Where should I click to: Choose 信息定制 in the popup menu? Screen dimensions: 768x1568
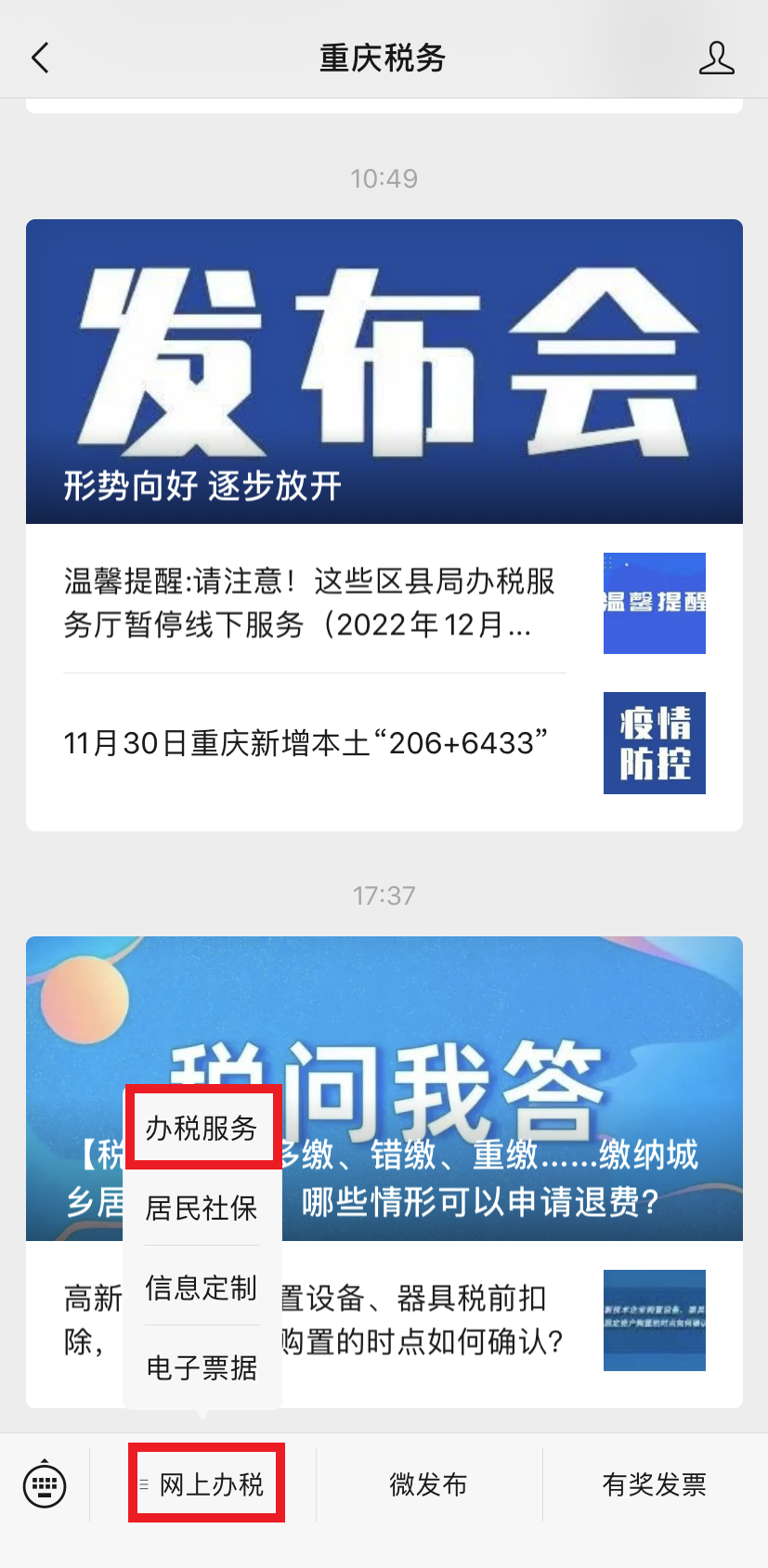[202, 1287]
